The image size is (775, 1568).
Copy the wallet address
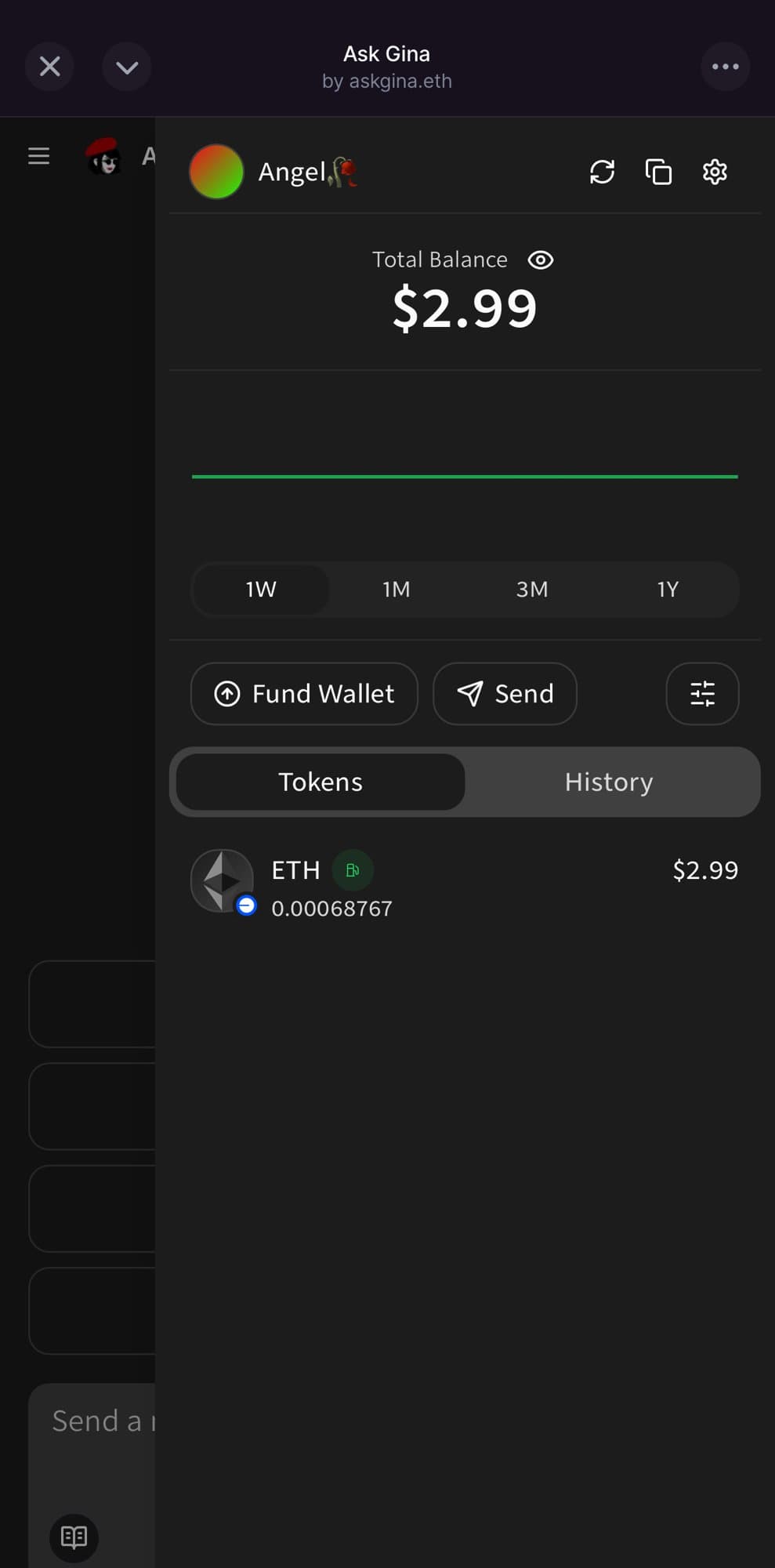click(x=658, y=172)
